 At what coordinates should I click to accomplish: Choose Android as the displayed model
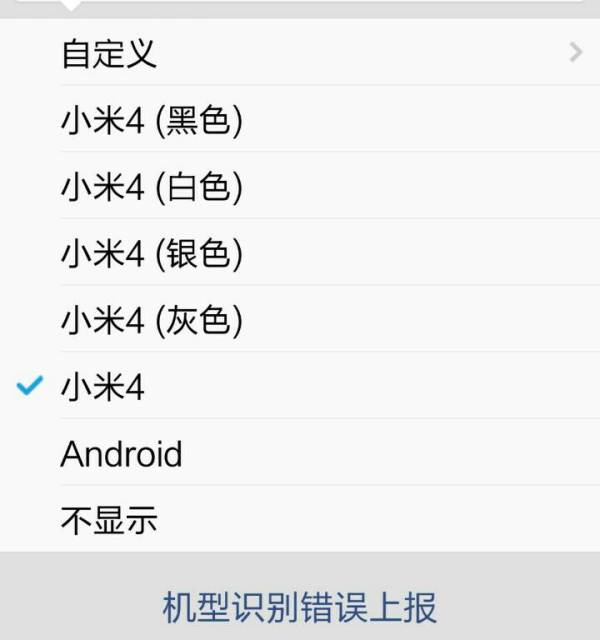(300, 454)
